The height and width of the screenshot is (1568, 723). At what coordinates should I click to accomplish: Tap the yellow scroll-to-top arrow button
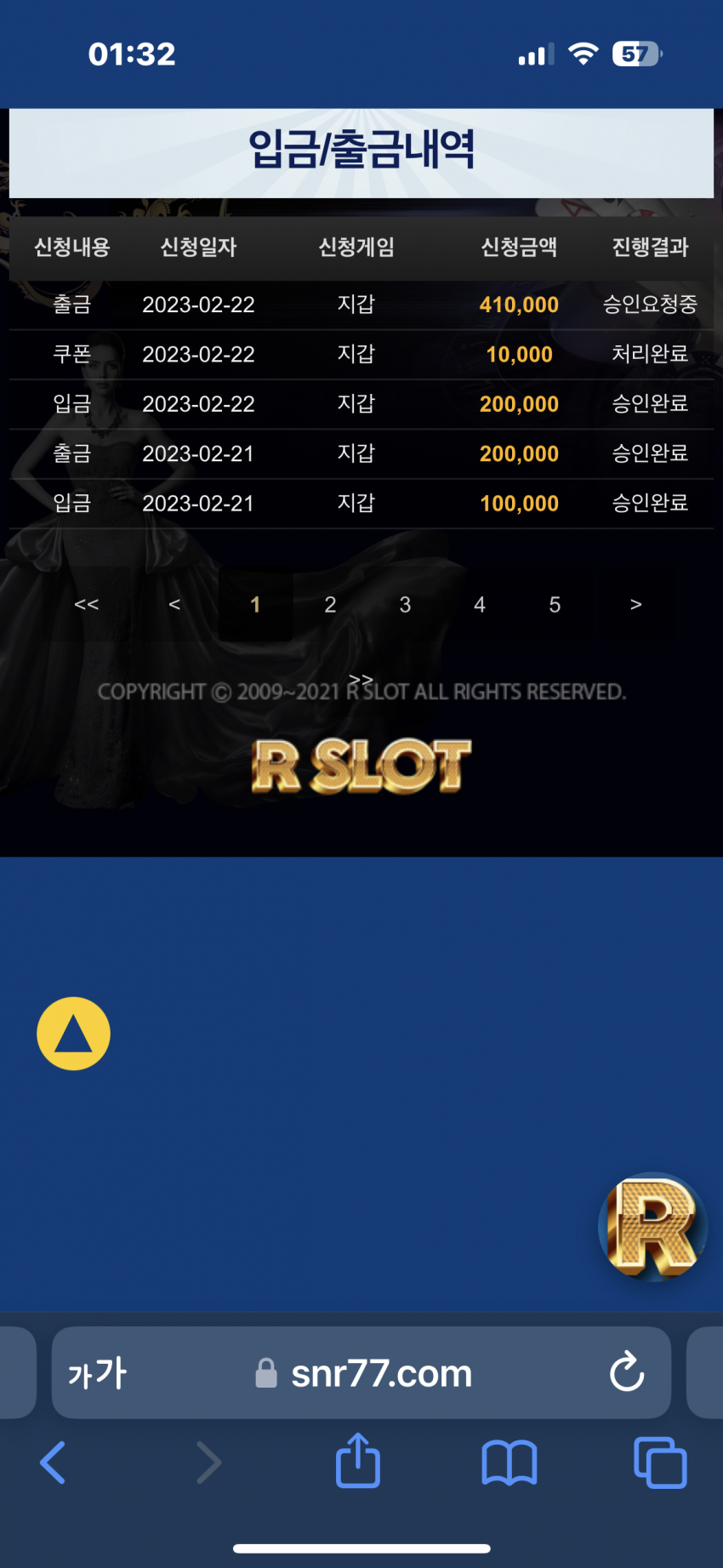tap(74, 1034)
